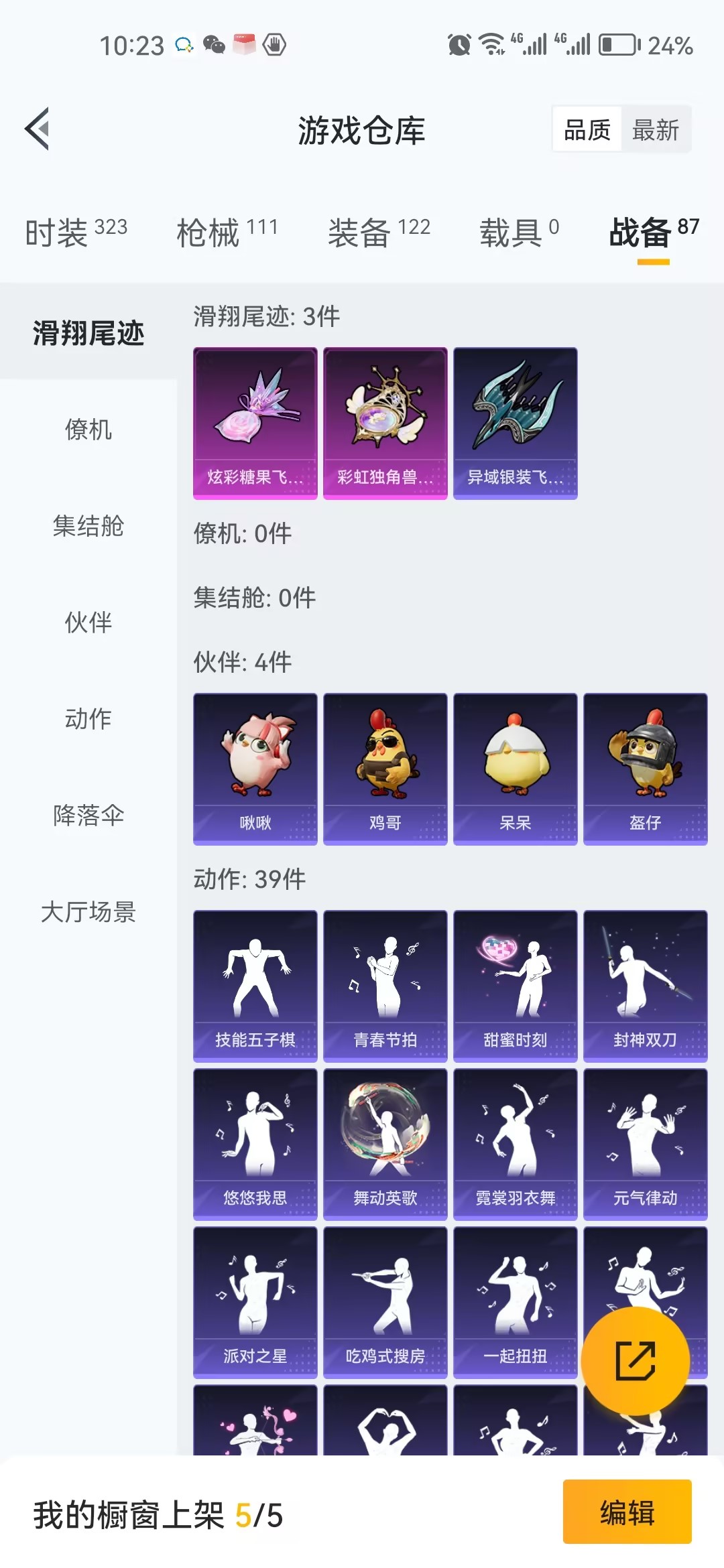Select 伙伴 in the side menu
Screen dimensions: 724x1568
click(88, 623)
